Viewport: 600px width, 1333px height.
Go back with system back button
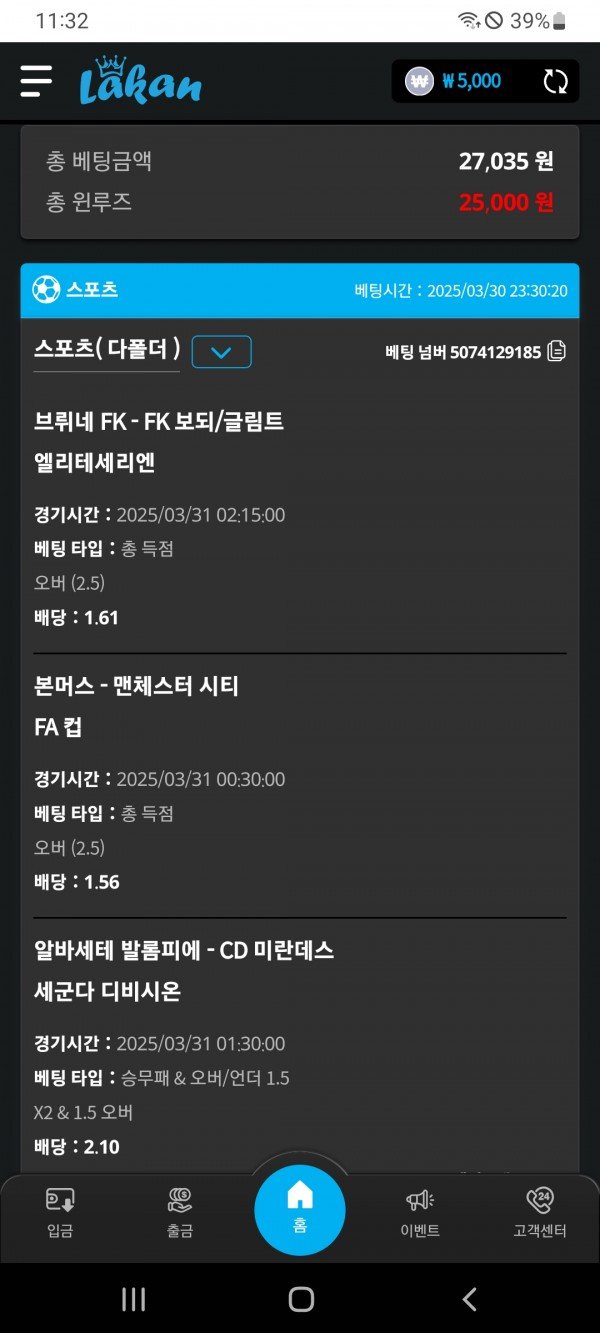[469, 1299]
